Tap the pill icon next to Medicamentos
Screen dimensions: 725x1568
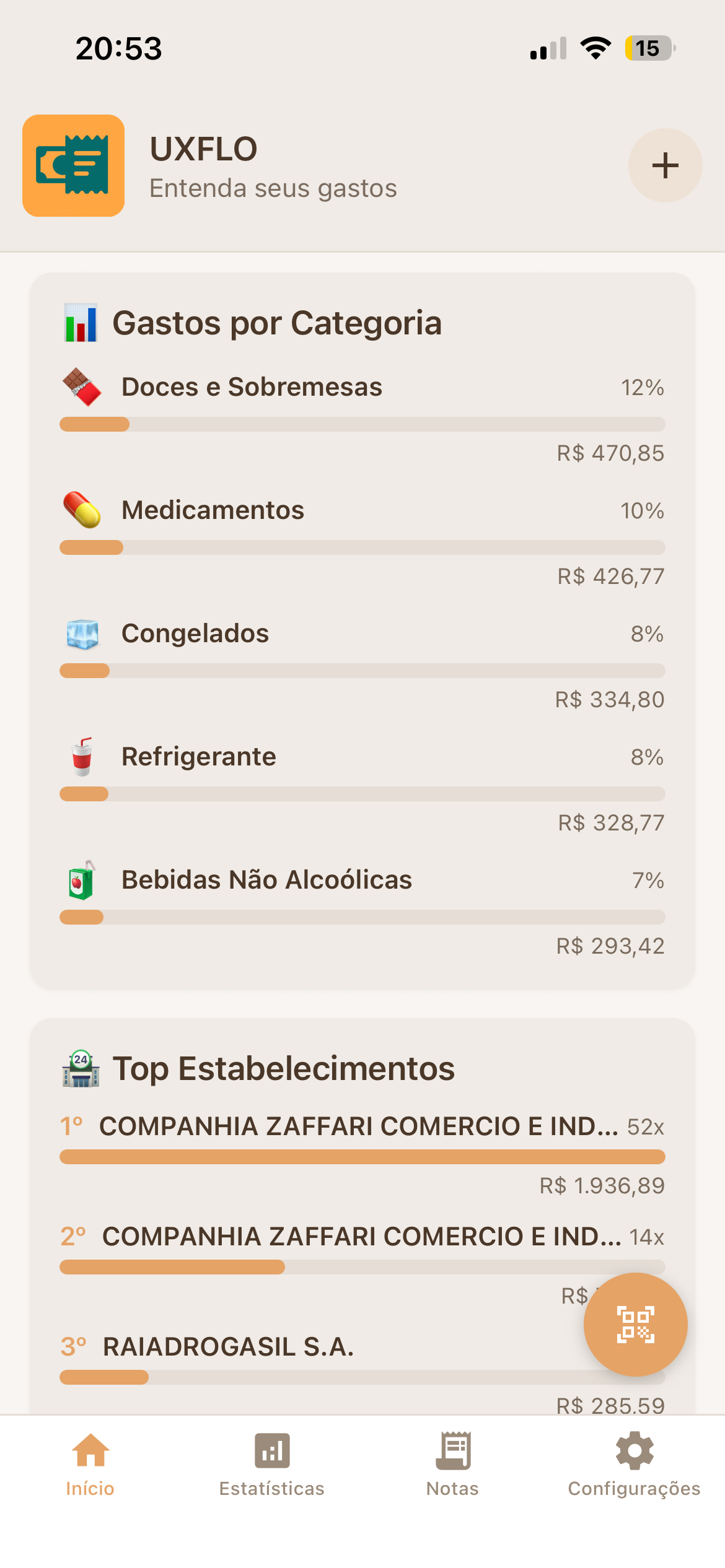click(82, 509)
